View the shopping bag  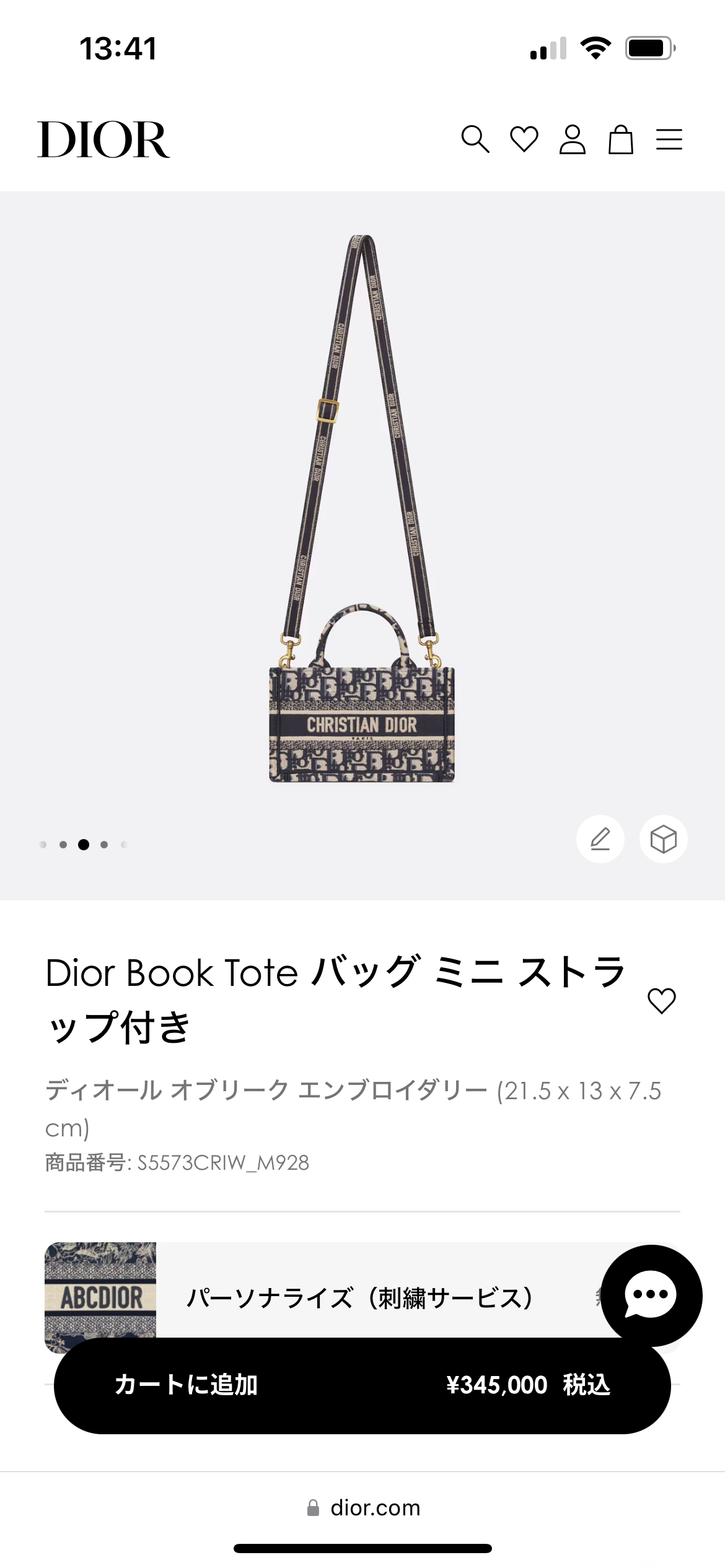click(621, 139)
